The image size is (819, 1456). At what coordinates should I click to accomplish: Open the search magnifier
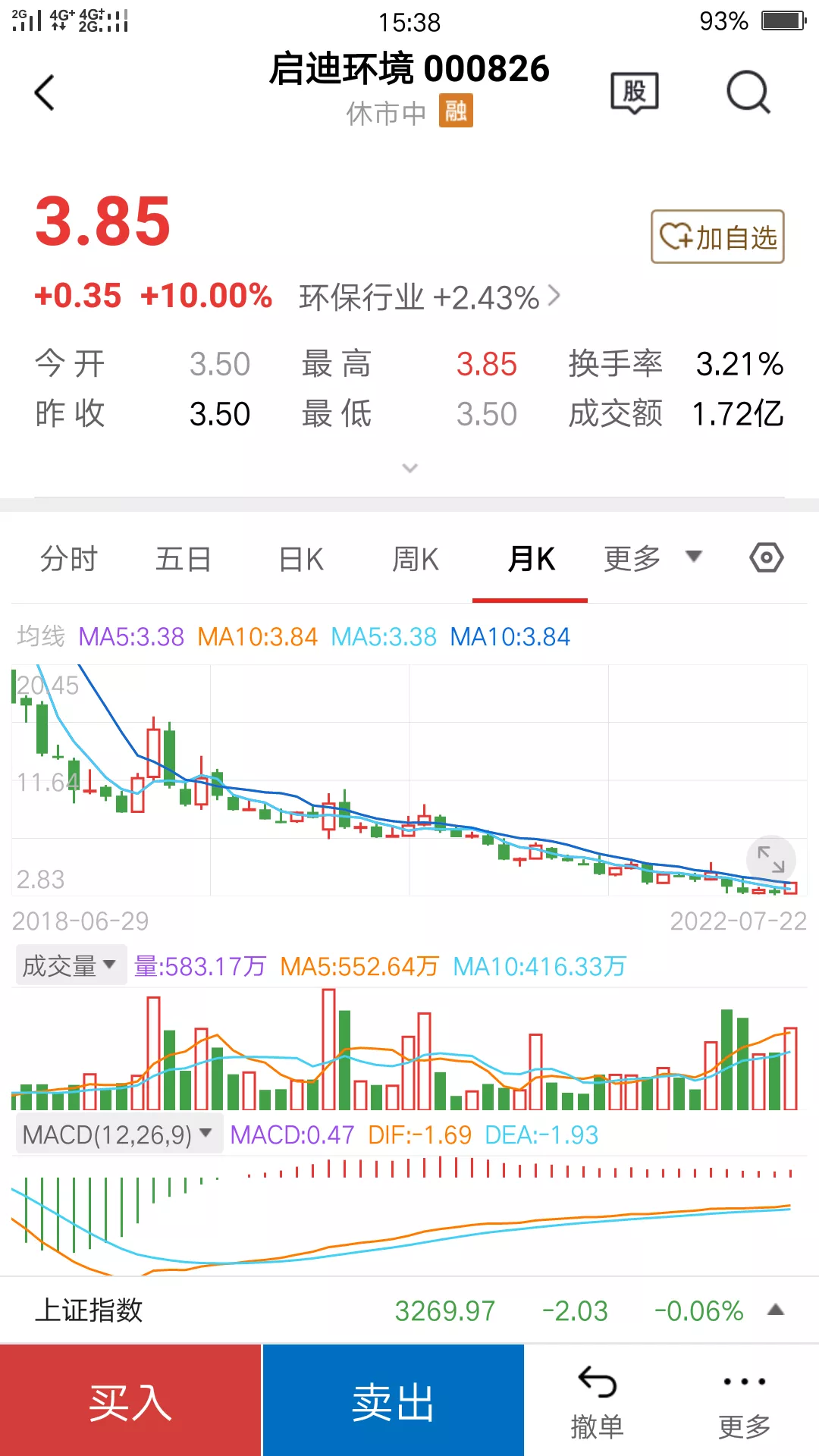(748, 93)
